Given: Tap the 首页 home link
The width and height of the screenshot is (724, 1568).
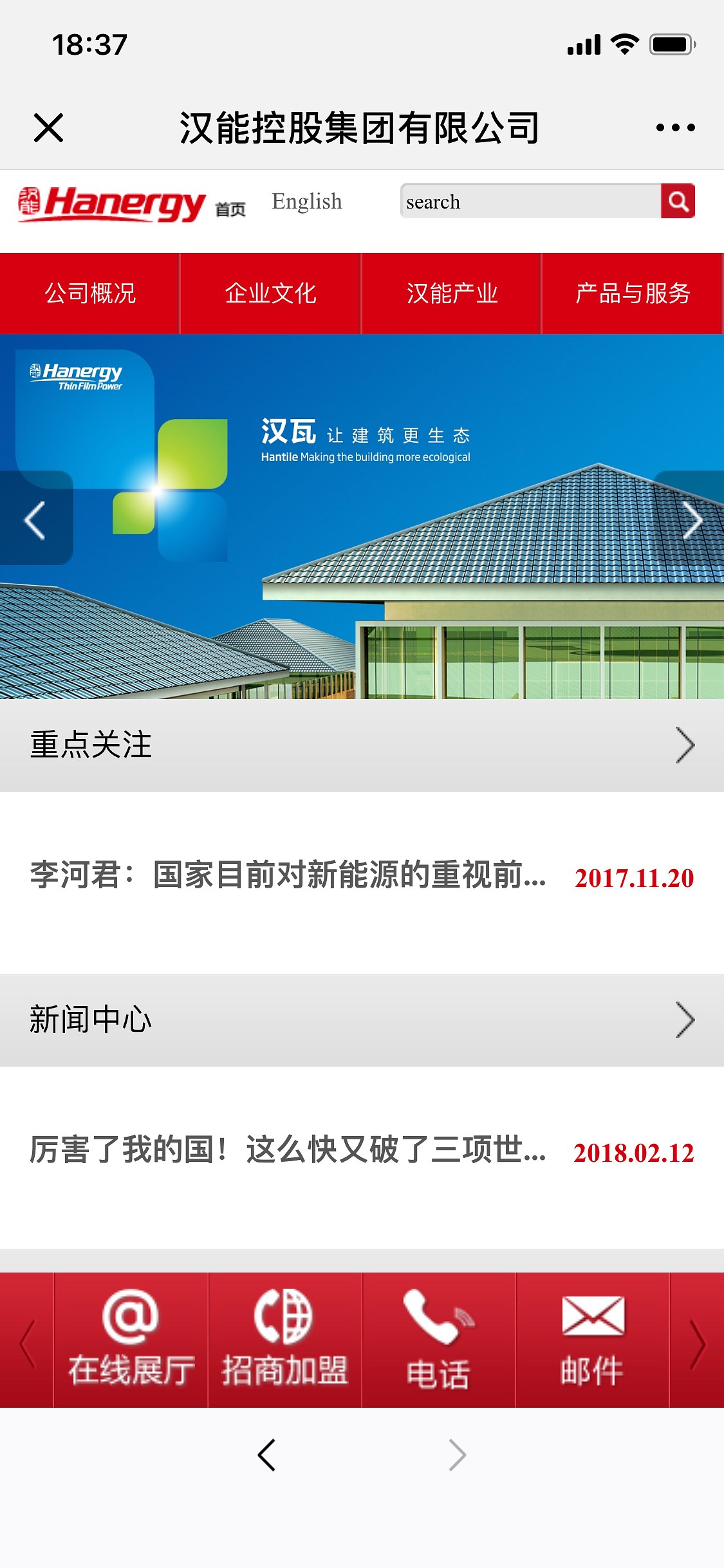Looking at the screenshot, I should tap(230, 209).
